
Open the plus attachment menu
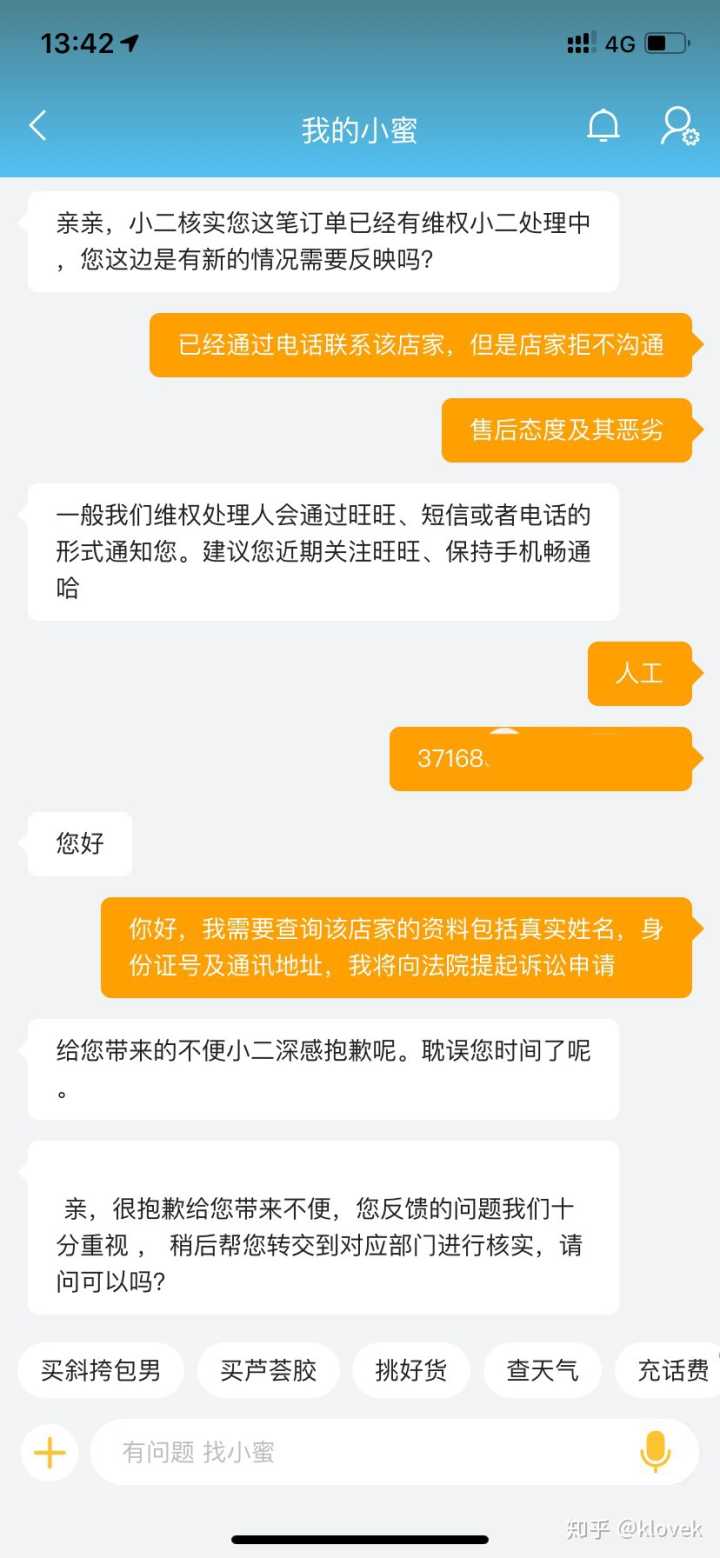pos(49,1452)
